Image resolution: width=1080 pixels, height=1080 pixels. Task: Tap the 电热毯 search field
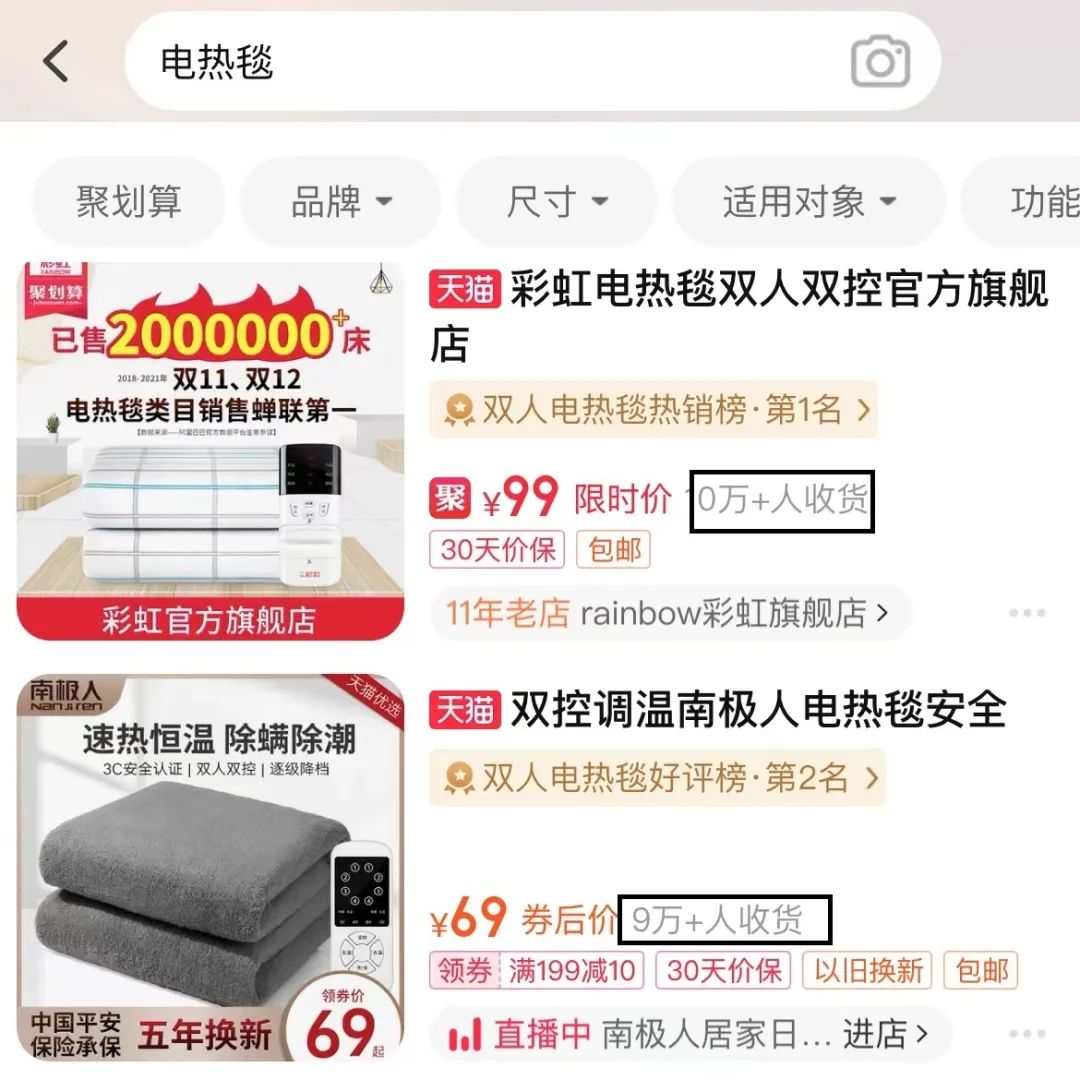pos(480,62)
